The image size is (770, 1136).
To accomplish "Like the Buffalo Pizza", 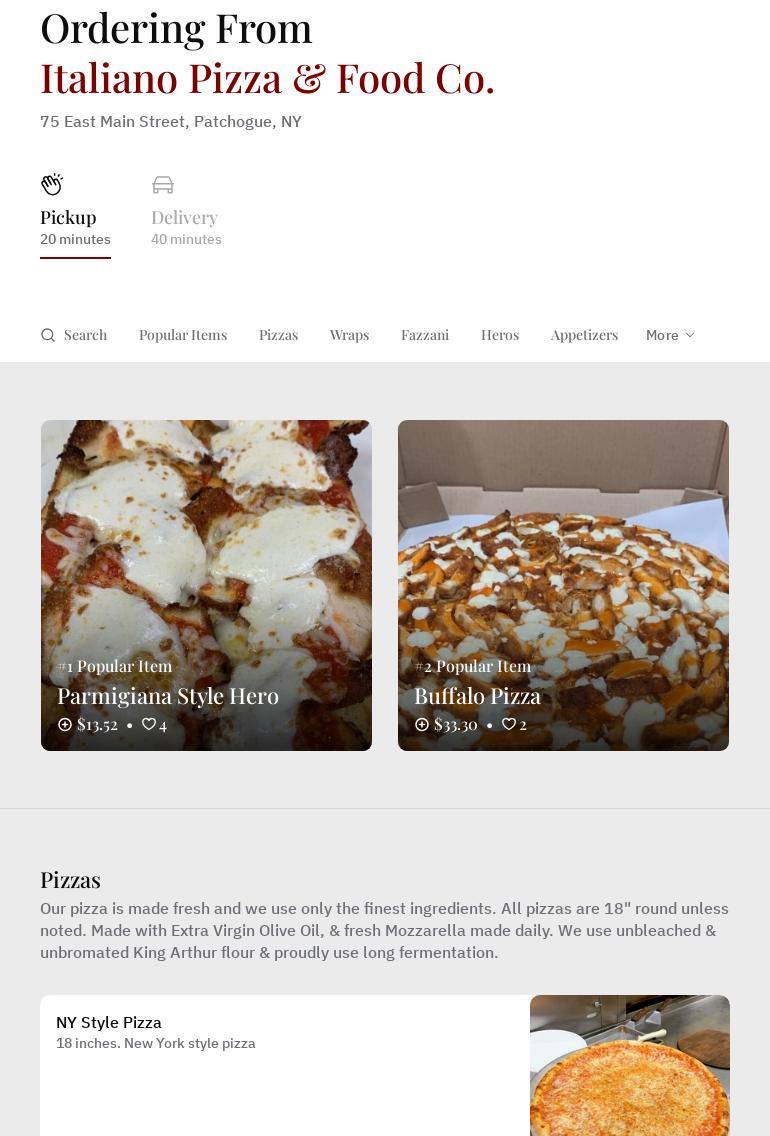I will [509, 724].
